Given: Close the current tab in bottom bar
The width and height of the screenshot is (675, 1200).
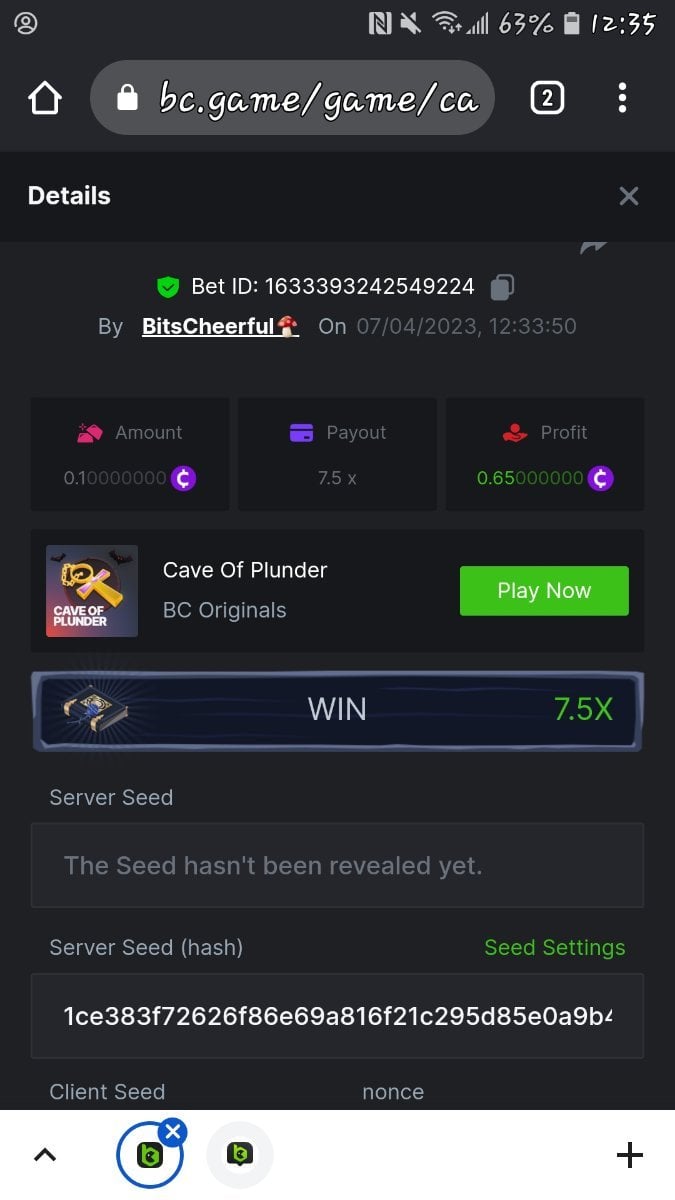Looking at the screenshot, I should 173,1132.
